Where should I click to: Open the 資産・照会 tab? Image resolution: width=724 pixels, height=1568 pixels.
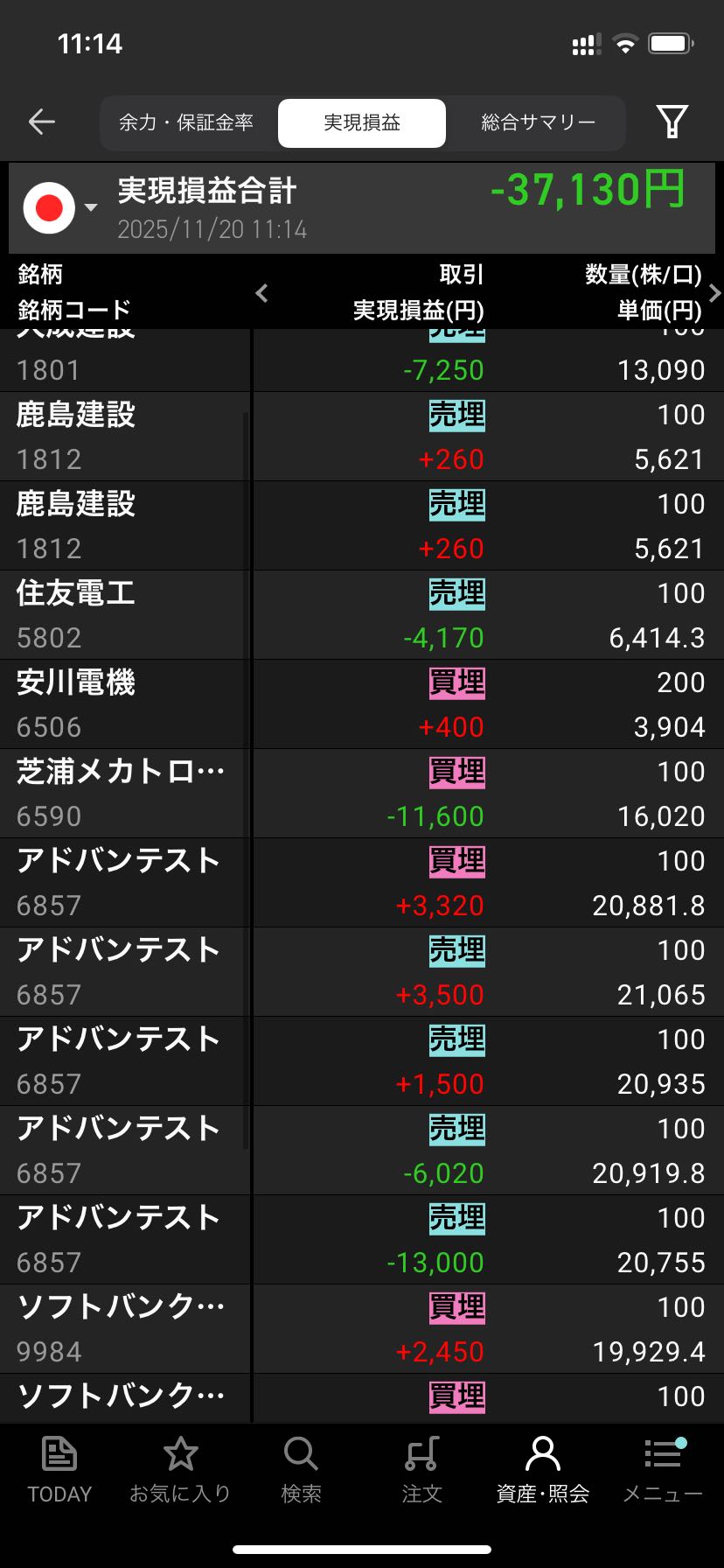pyautogui.click(x=542, y=1470)
